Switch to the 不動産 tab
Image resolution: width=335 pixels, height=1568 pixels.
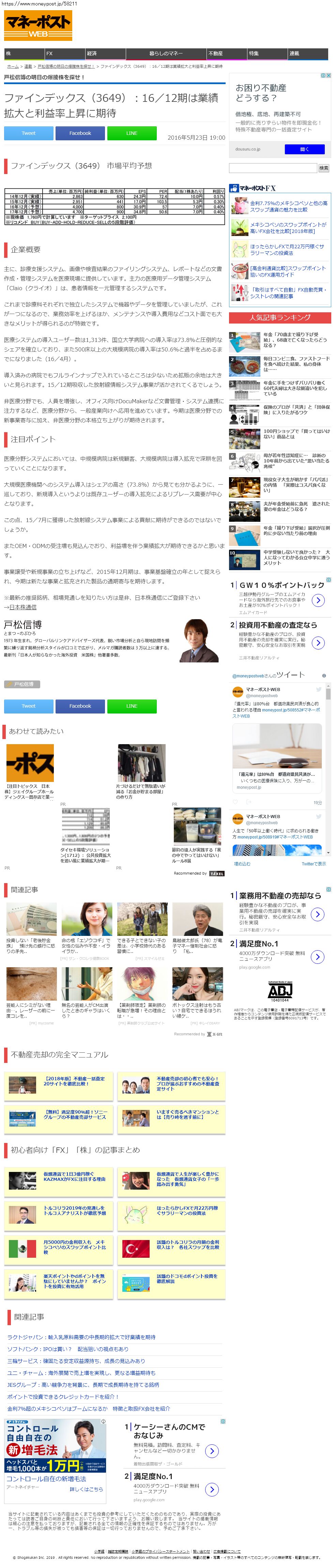click(x=227, y=53)
